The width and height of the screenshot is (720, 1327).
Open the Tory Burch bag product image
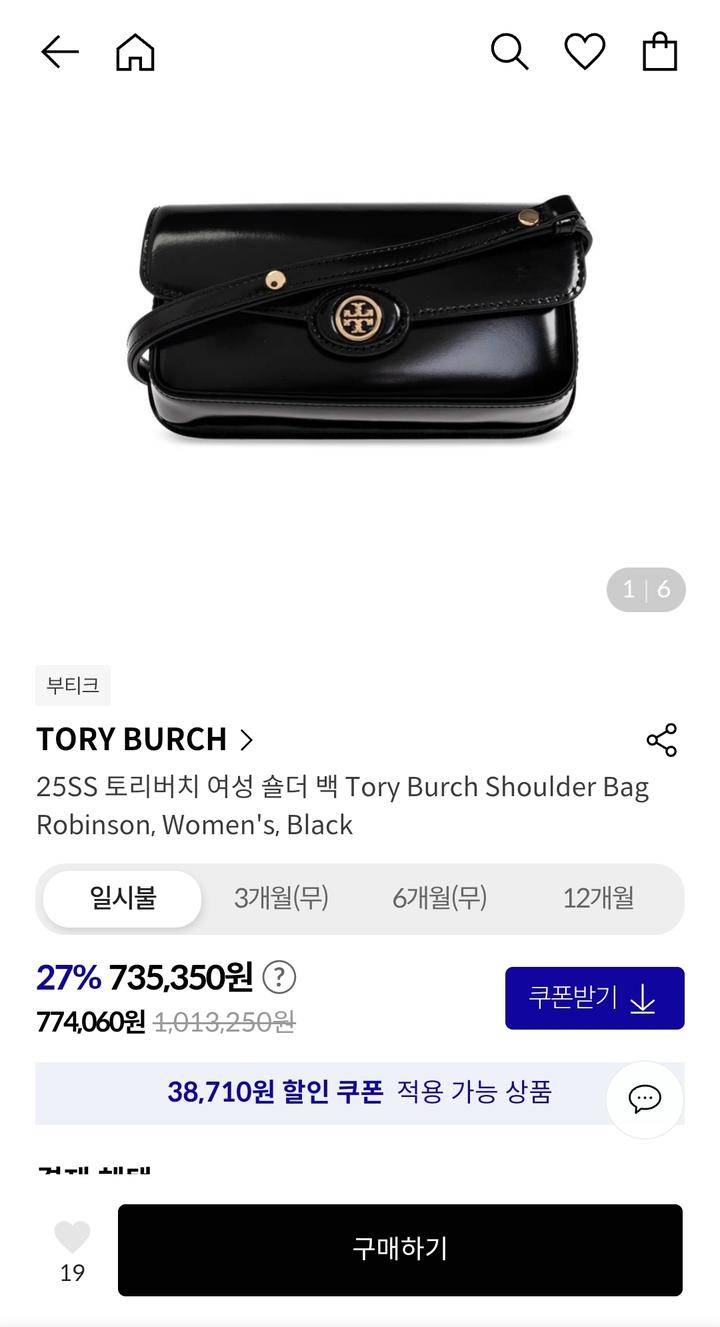pyautogui.click(x=360, y=320)
